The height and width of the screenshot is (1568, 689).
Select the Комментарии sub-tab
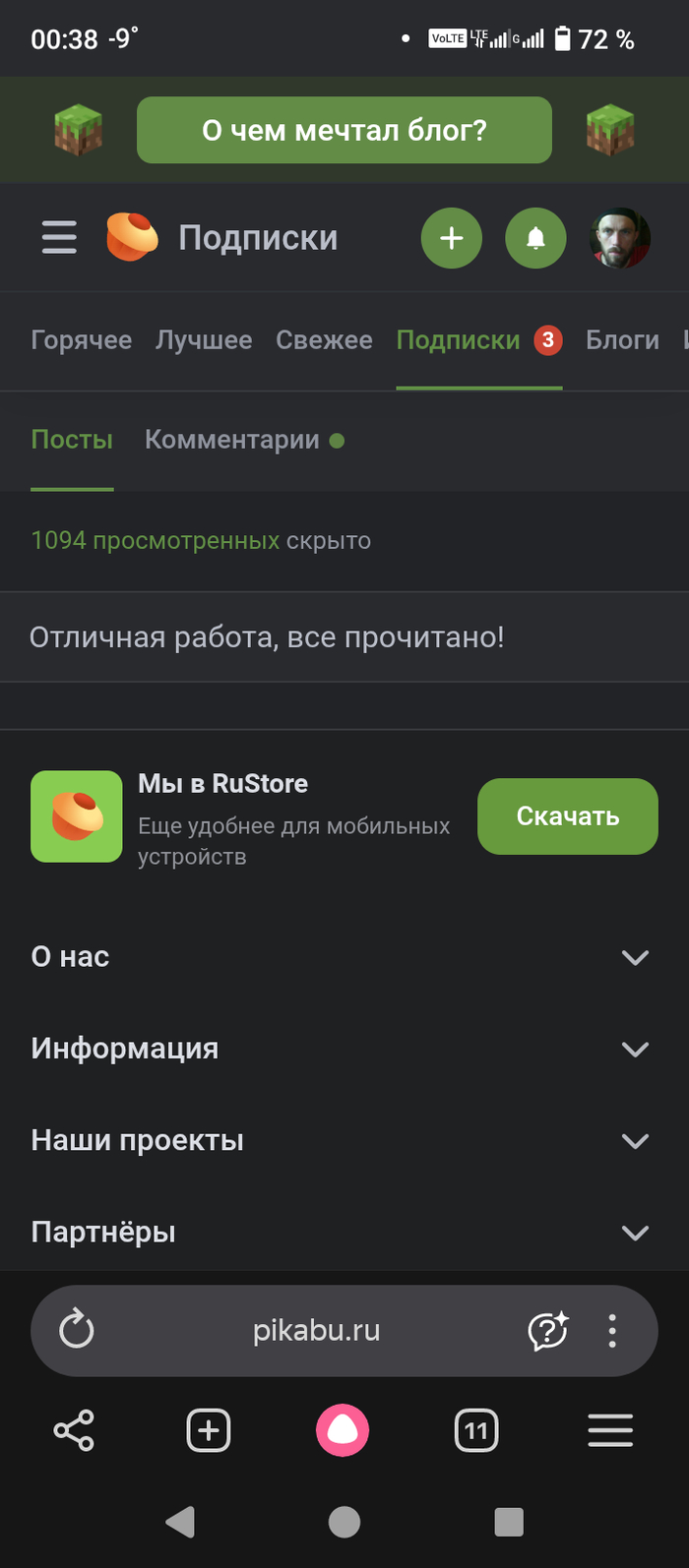[232, 440]
